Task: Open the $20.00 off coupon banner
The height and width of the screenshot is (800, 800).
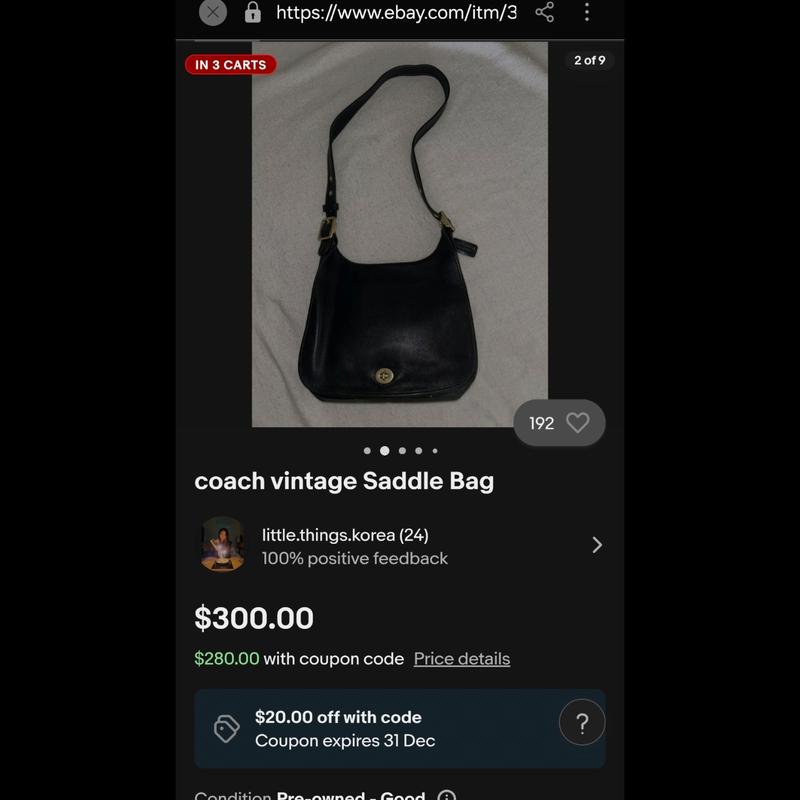Action: pyautogui.click(x=380, y=729)
